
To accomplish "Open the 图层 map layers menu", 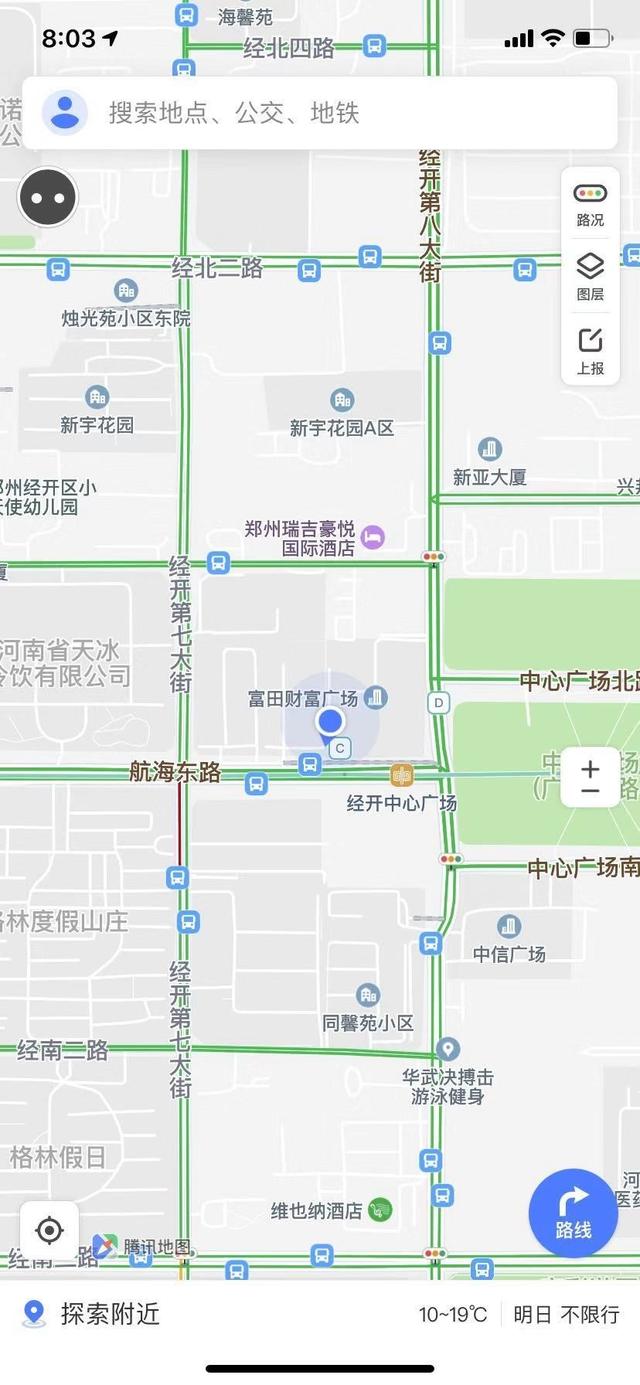I will click(590, 277).
